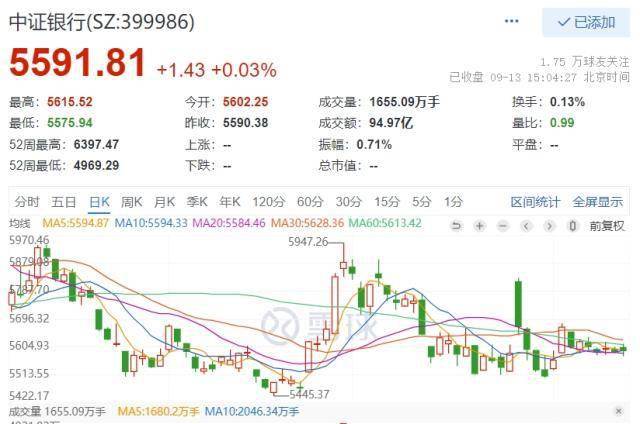Open 区间统计 range statistics
This screenshot has width=640, height=424.
click(x=536, y=201)
